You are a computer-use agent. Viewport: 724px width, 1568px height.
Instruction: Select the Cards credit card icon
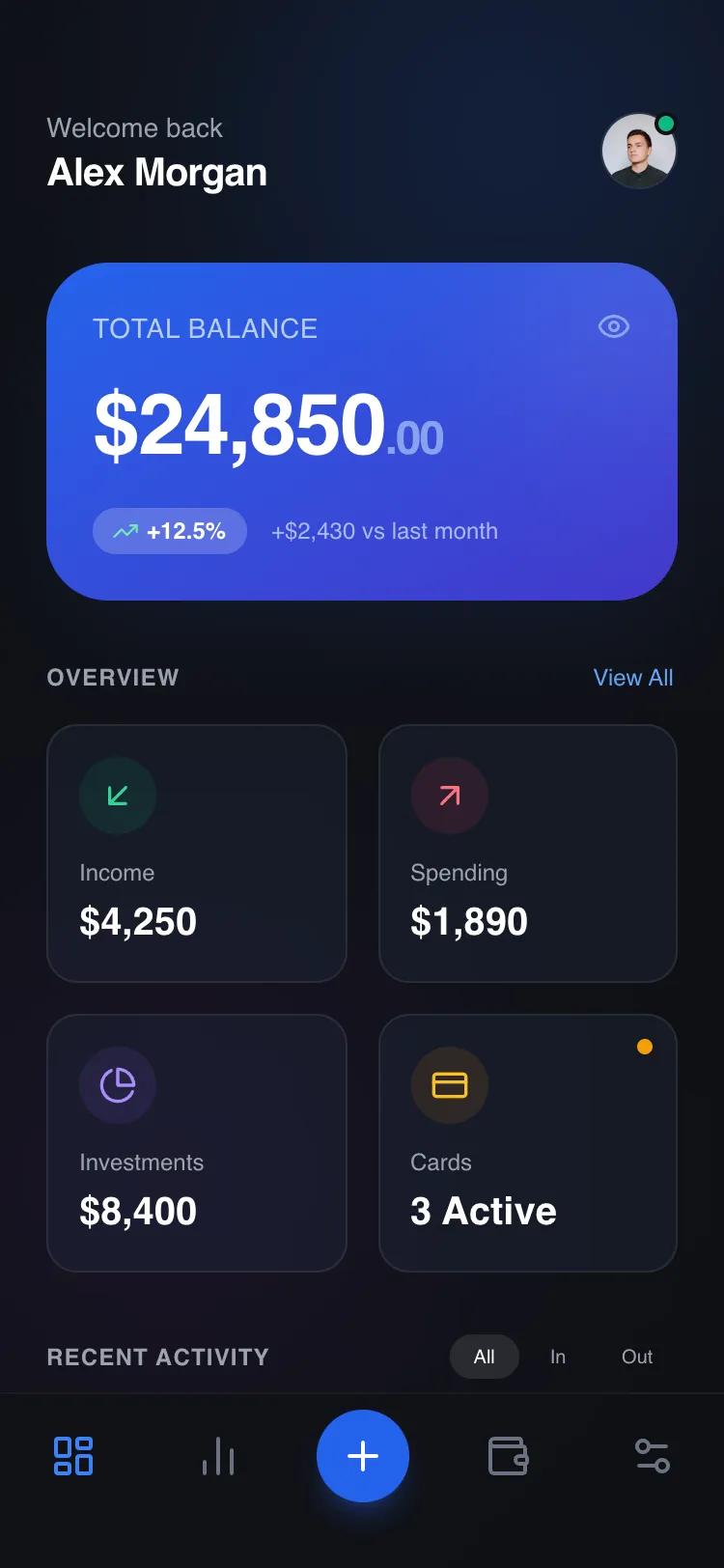tap(449, 1084)
